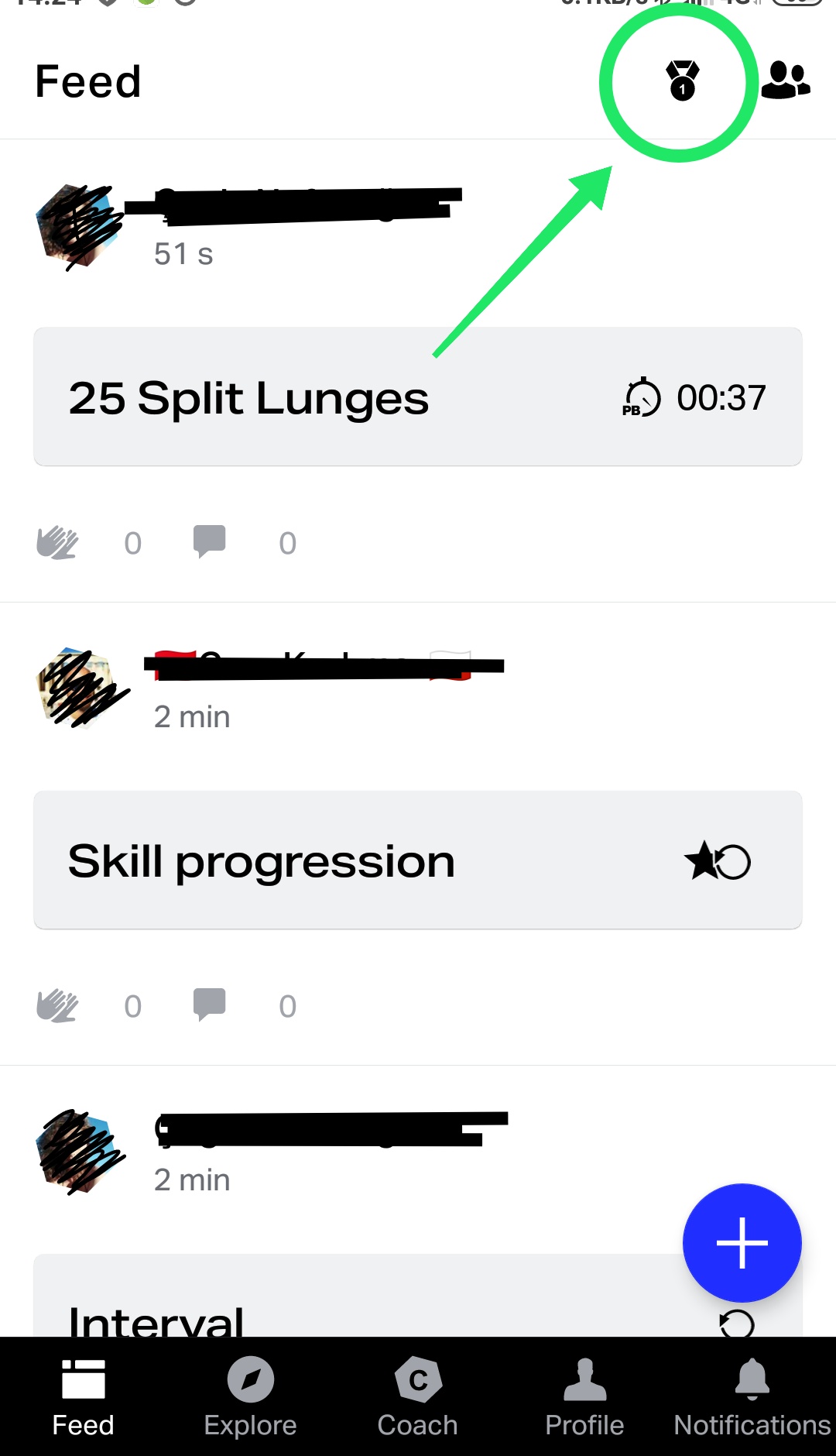Open the leaderboard medal icon
The width and height of the screenshot is (836, 1456).
682,81
